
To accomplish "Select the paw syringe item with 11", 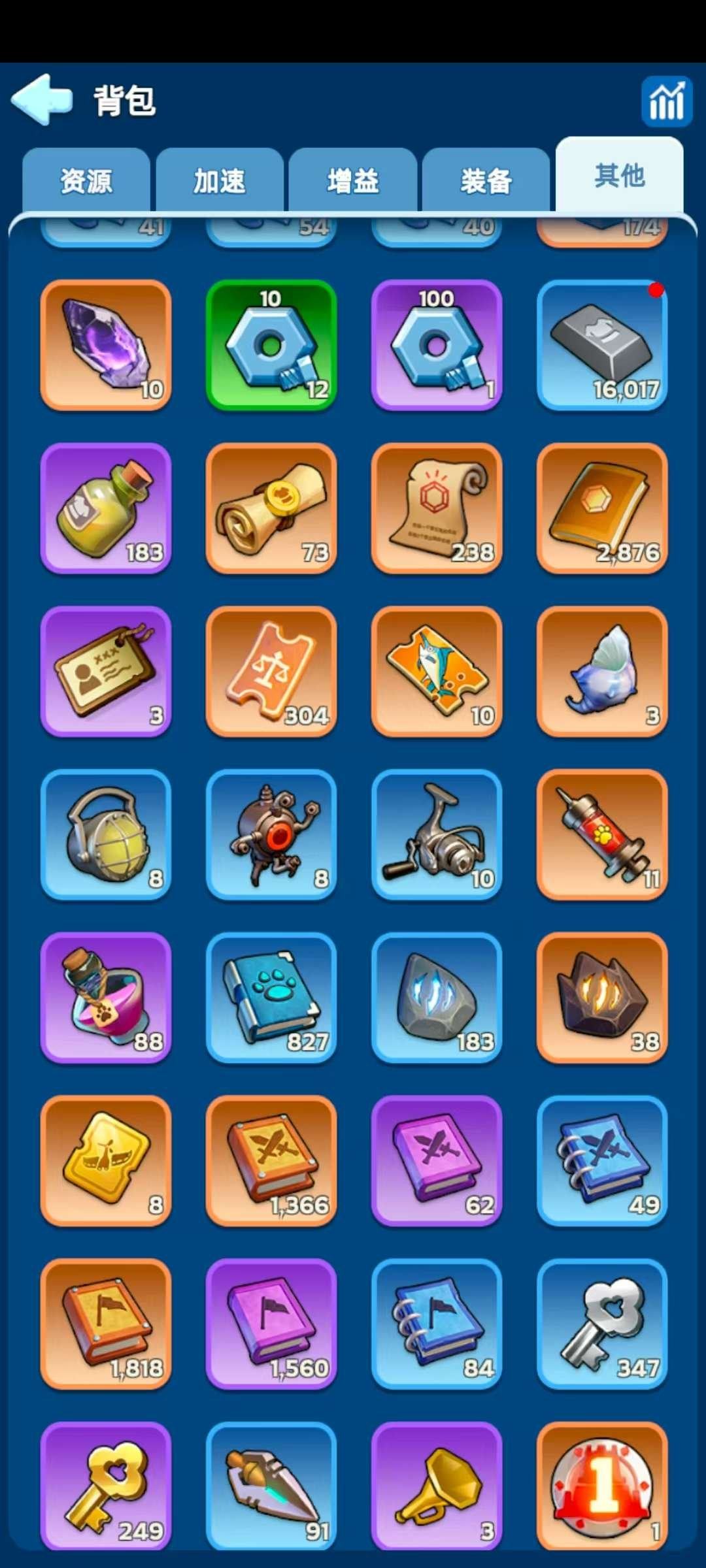I will 602,834.
